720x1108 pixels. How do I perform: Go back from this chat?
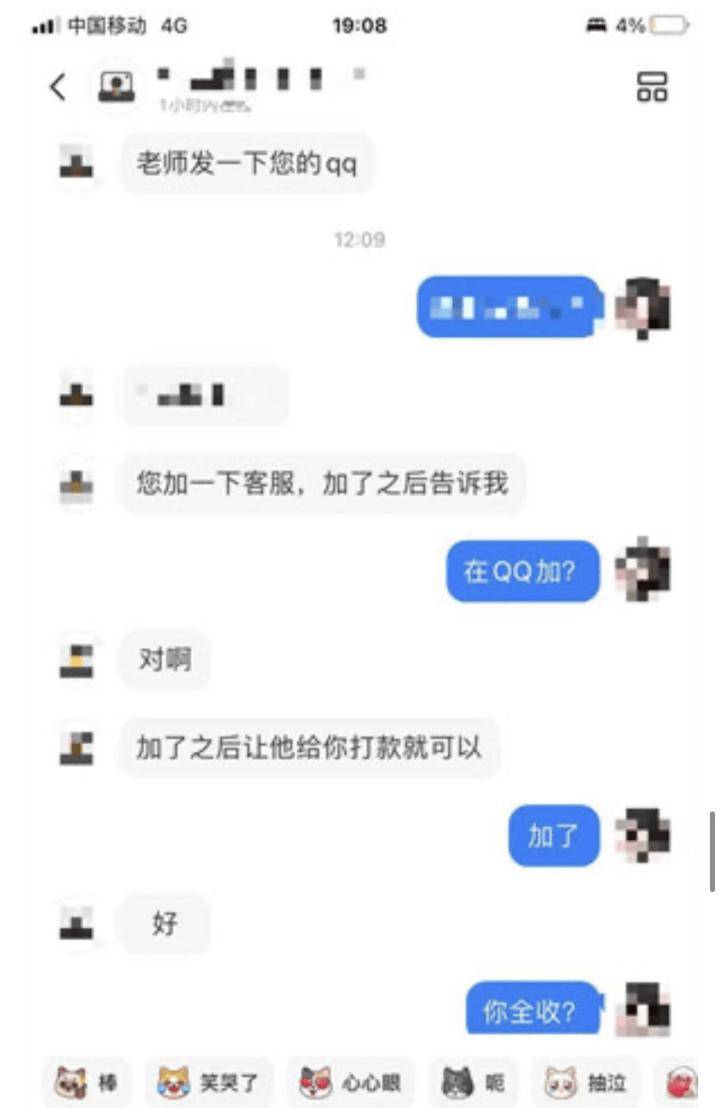point(57,88)
